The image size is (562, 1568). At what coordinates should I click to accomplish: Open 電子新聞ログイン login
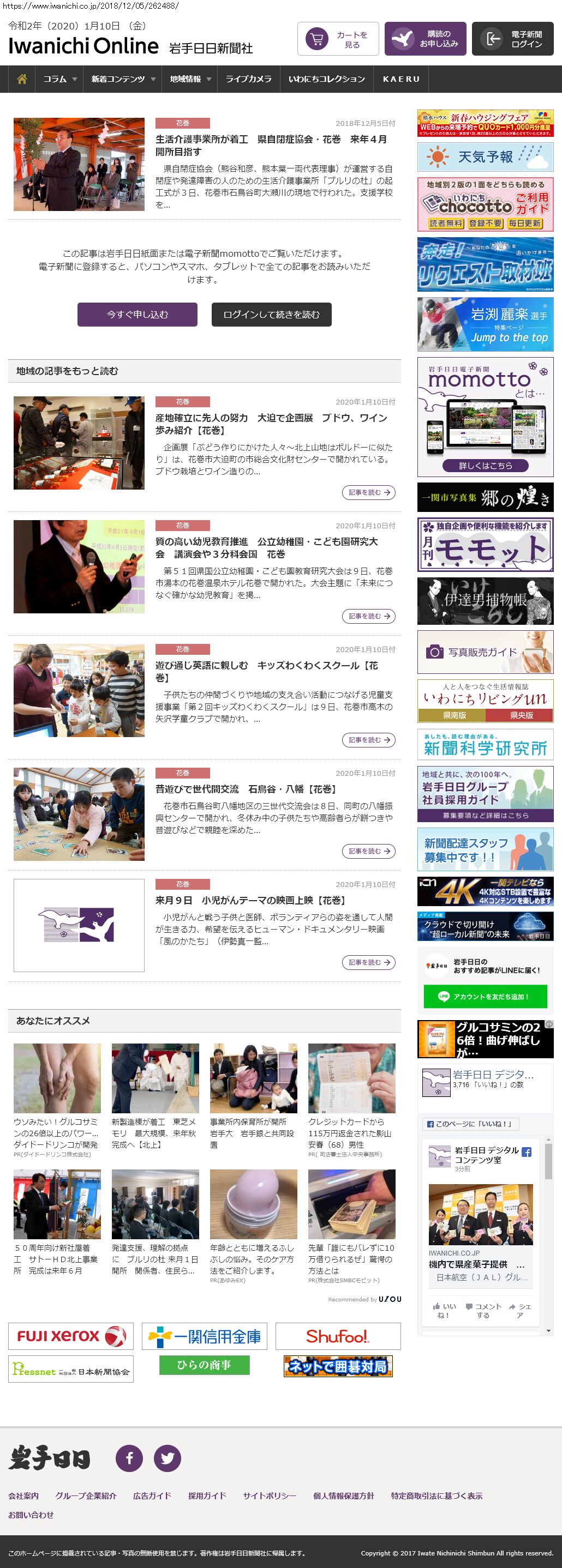[513, 39]
